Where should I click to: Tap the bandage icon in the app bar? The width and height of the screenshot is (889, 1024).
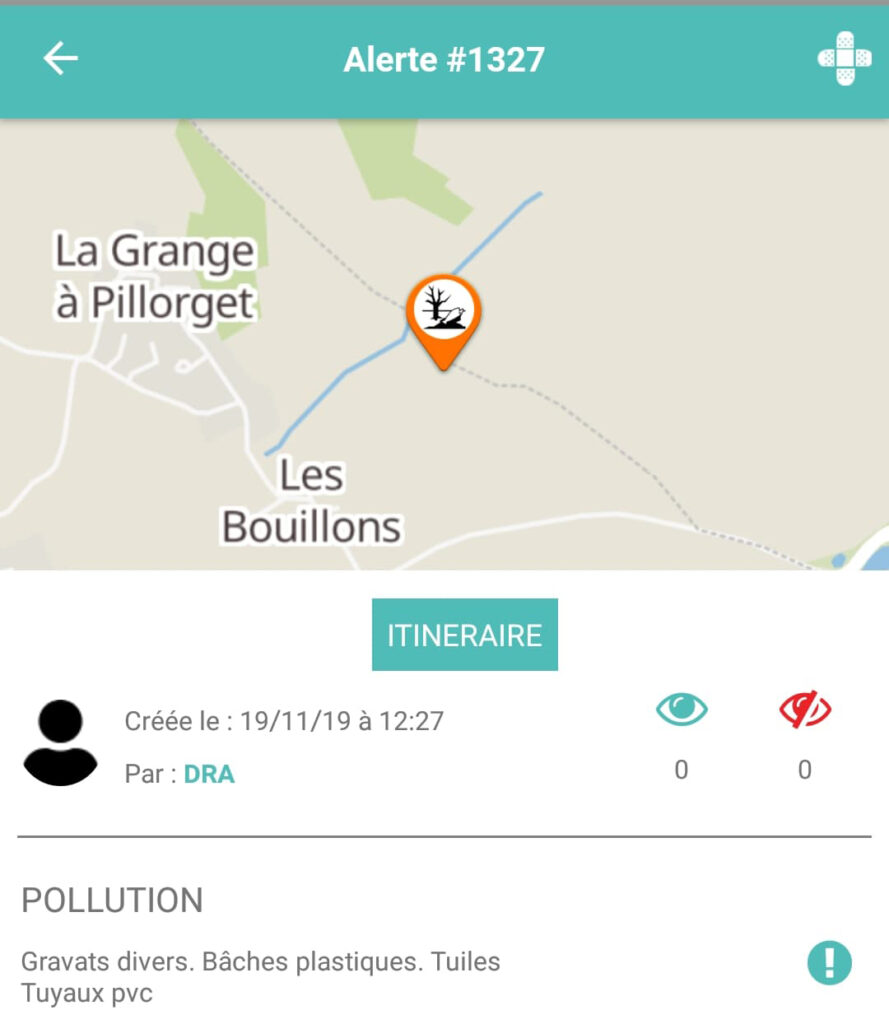(844, 59)
